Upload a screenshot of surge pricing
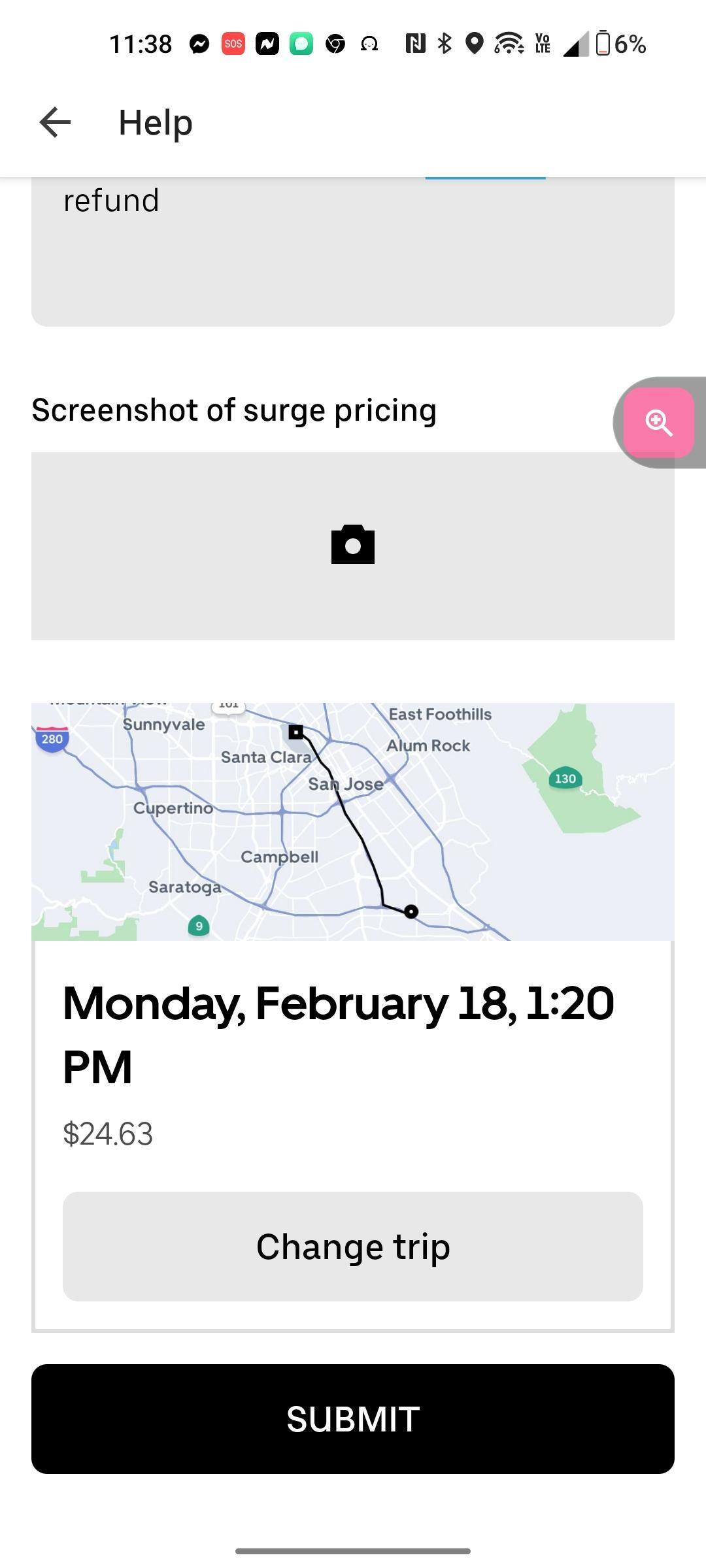Screen dimensions: 706x1568 pyautogui.click(x=353, y=546)
